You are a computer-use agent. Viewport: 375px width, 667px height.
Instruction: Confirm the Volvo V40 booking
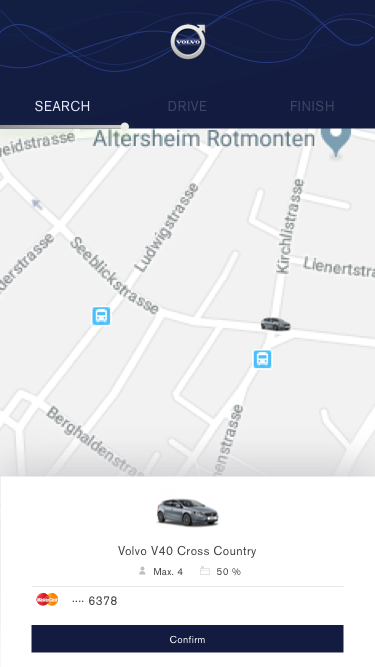[187, 639]
